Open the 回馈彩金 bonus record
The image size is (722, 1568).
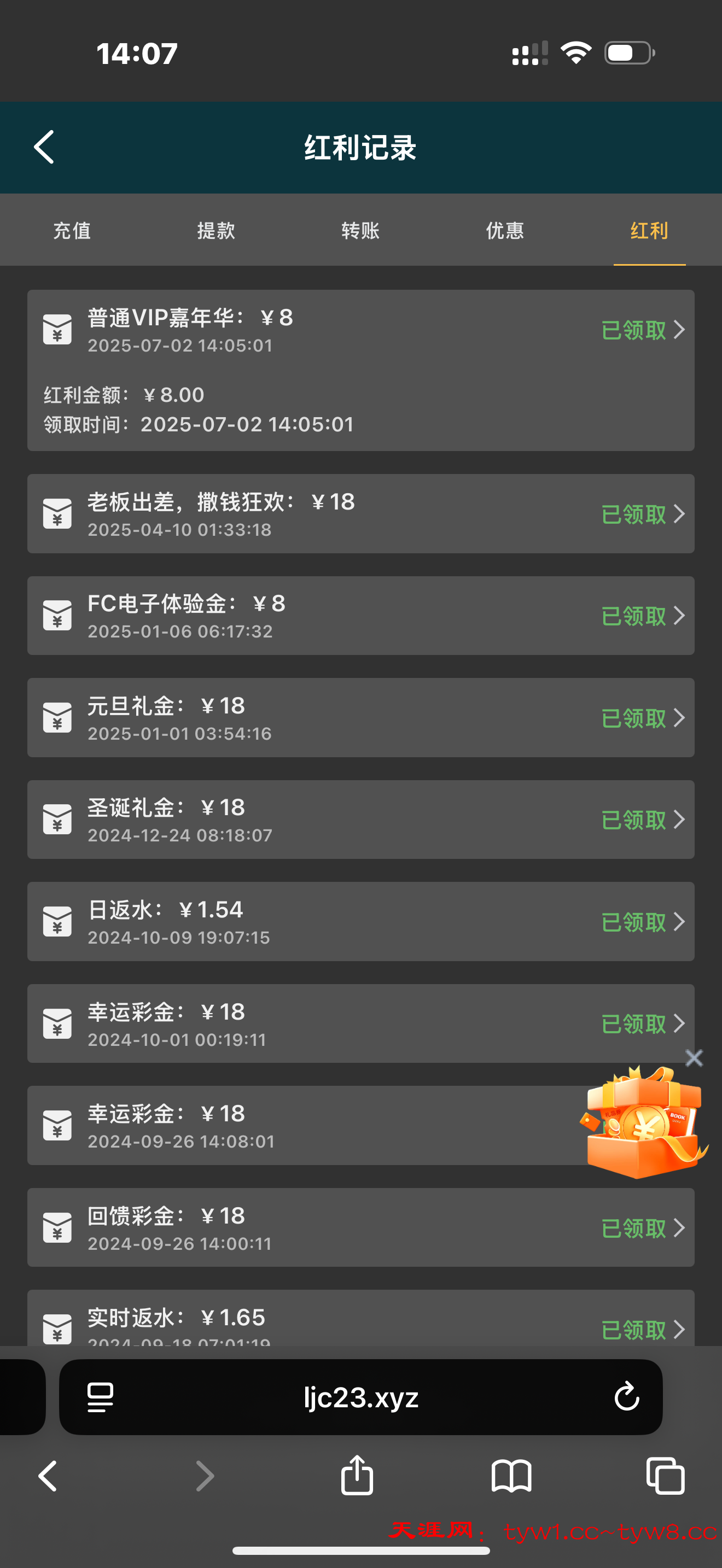(x=643, y=1228)
